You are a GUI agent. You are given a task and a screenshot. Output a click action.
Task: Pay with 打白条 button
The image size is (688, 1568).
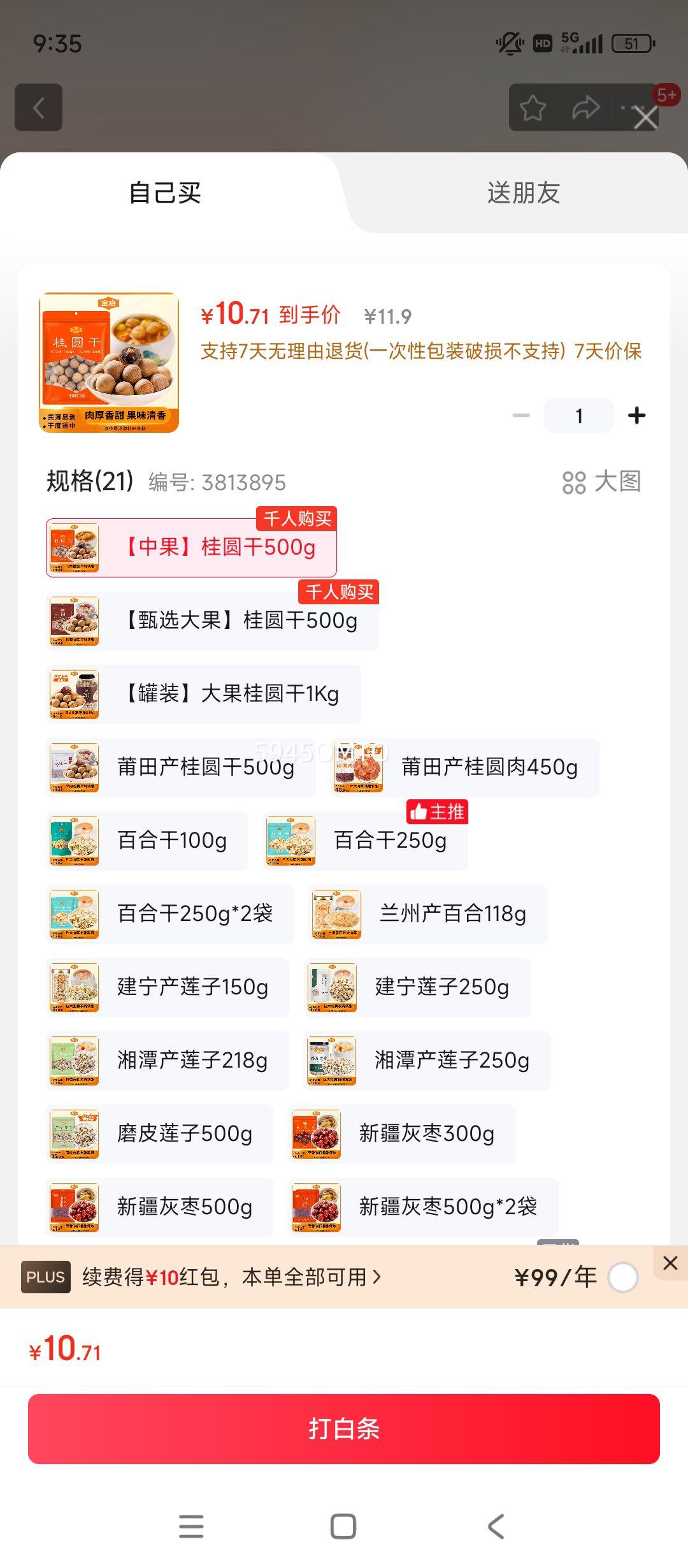344,1429
